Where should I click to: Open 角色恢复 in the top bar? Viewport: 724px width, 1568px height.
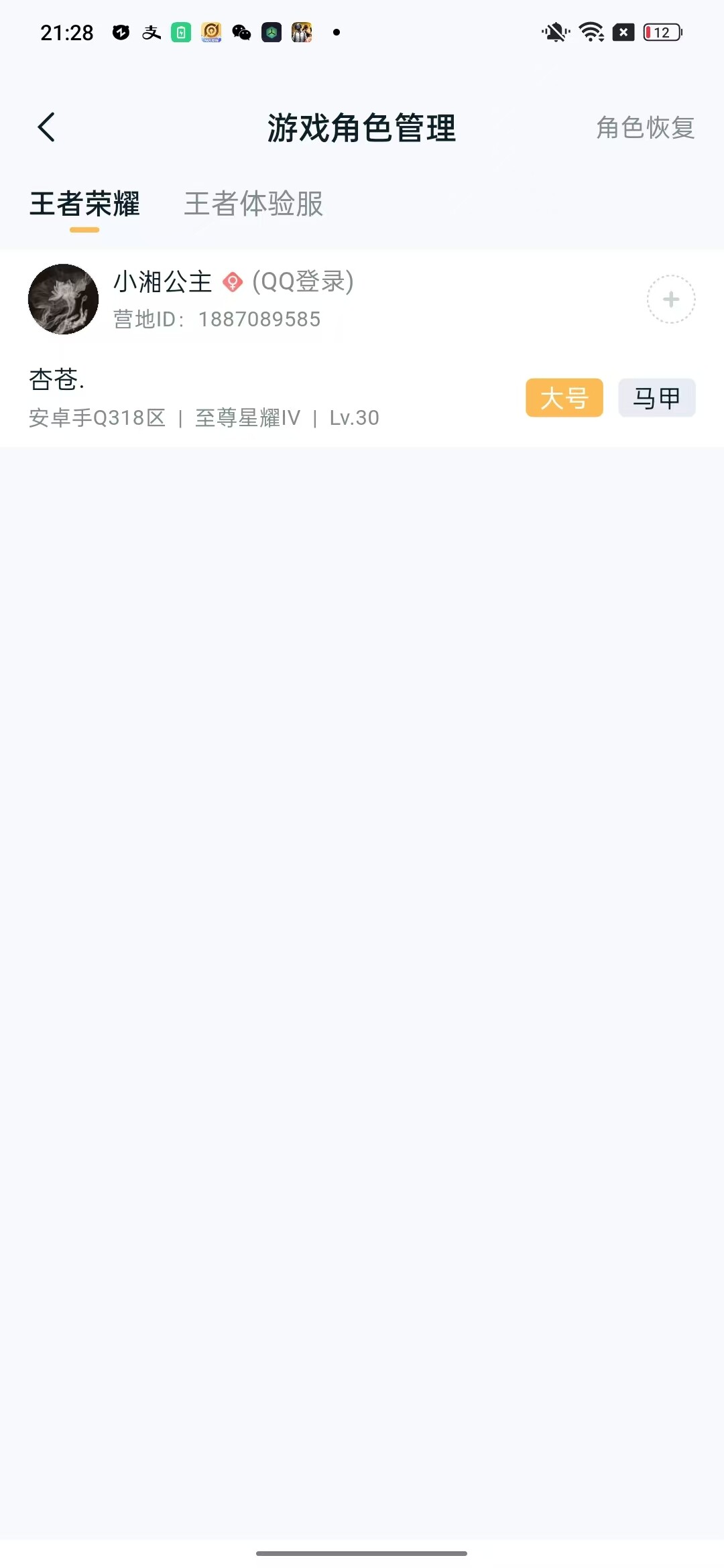(x=645, y=127)
